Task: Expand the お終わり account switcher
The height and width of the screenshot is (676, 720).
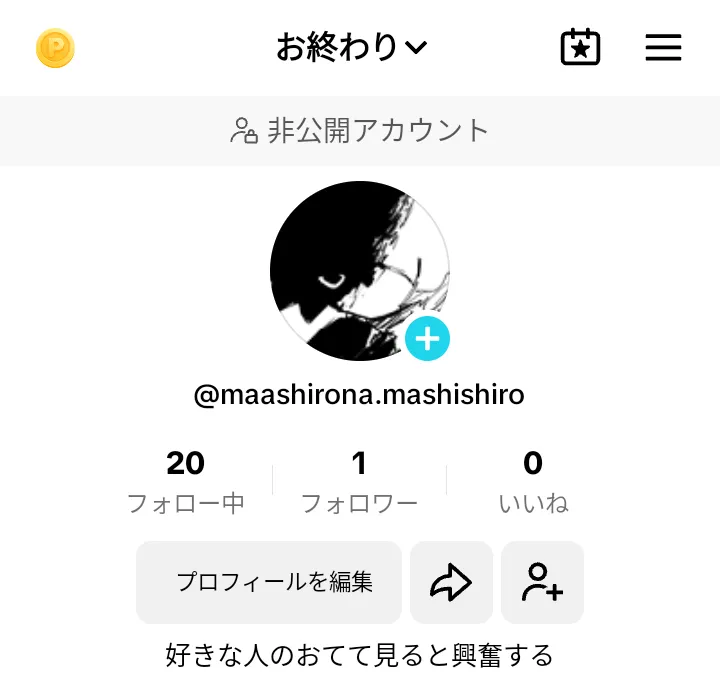Action: click(x=352, y=48)
